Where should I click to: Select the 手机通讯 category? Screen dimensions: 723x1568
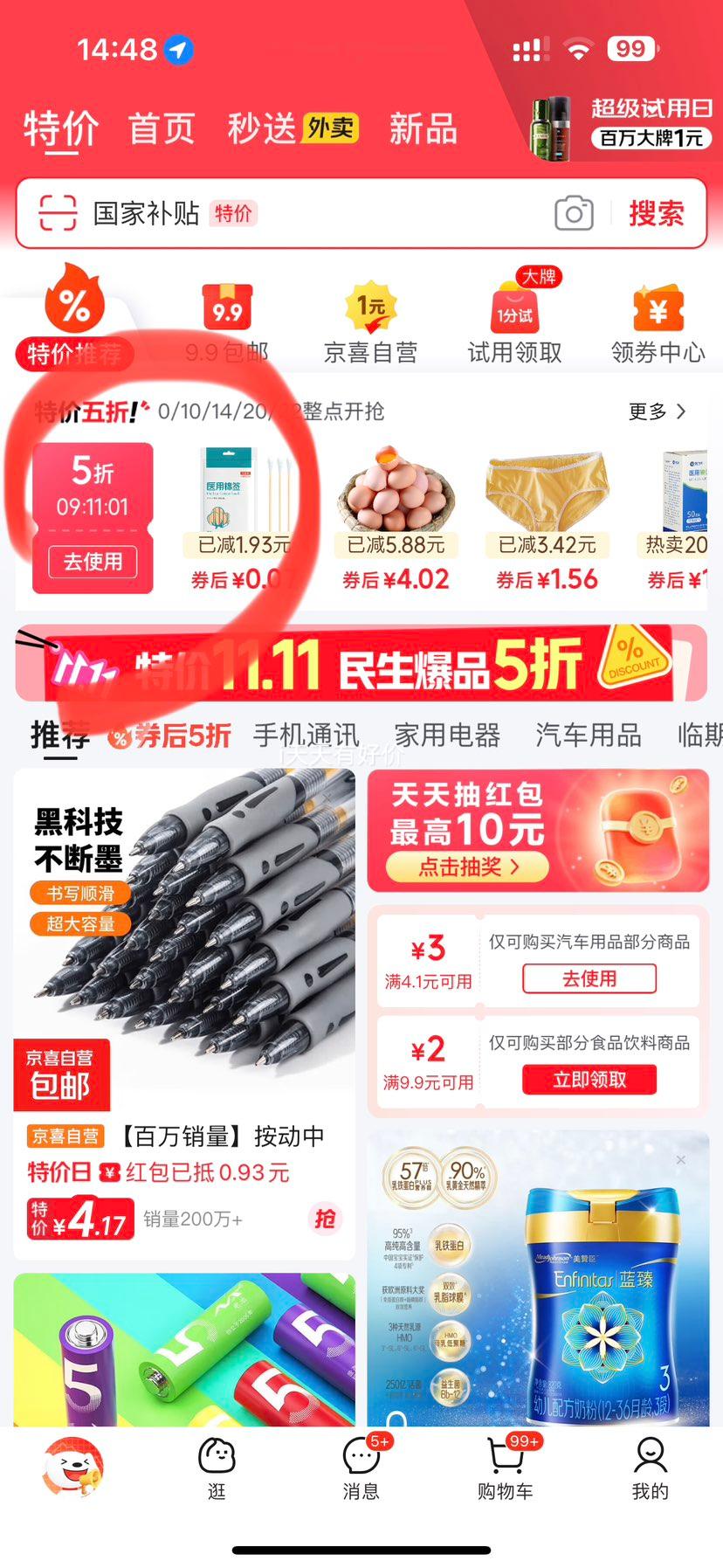click(306, 736)
